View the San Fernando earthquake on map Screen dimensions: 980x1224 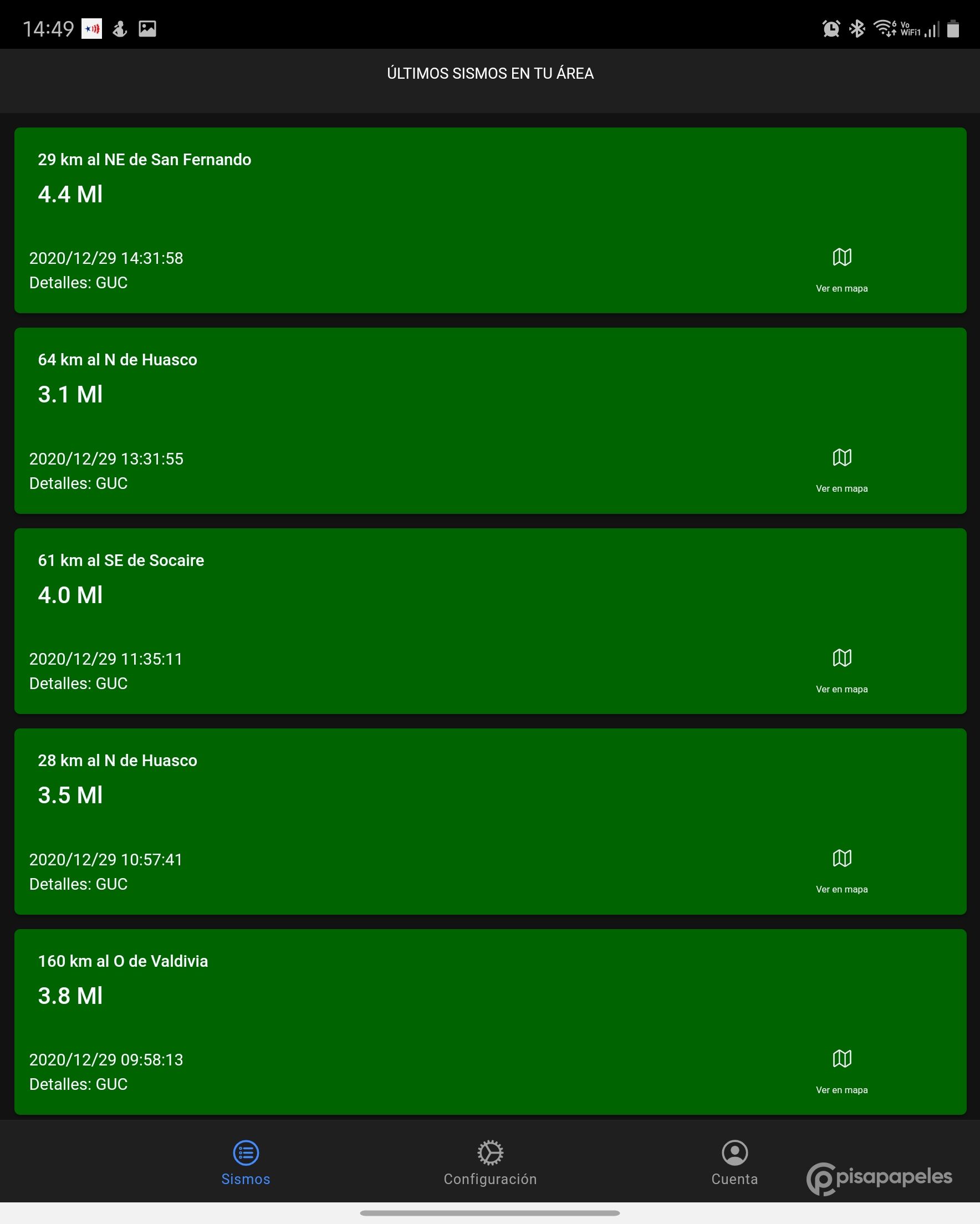click(841, 267)
